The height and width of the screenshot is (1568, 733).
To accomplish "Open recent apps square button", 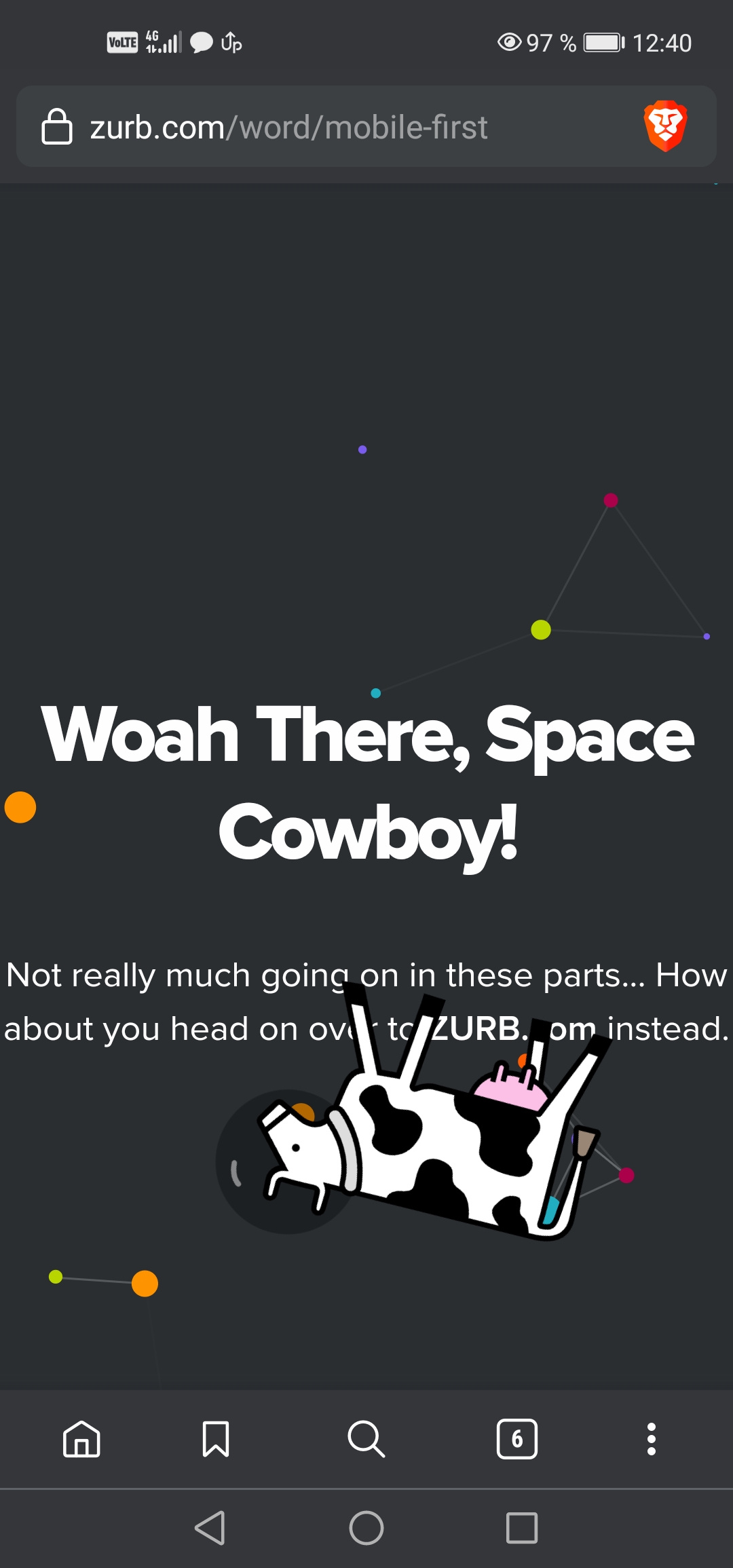I will click(x=522, y=1528).
